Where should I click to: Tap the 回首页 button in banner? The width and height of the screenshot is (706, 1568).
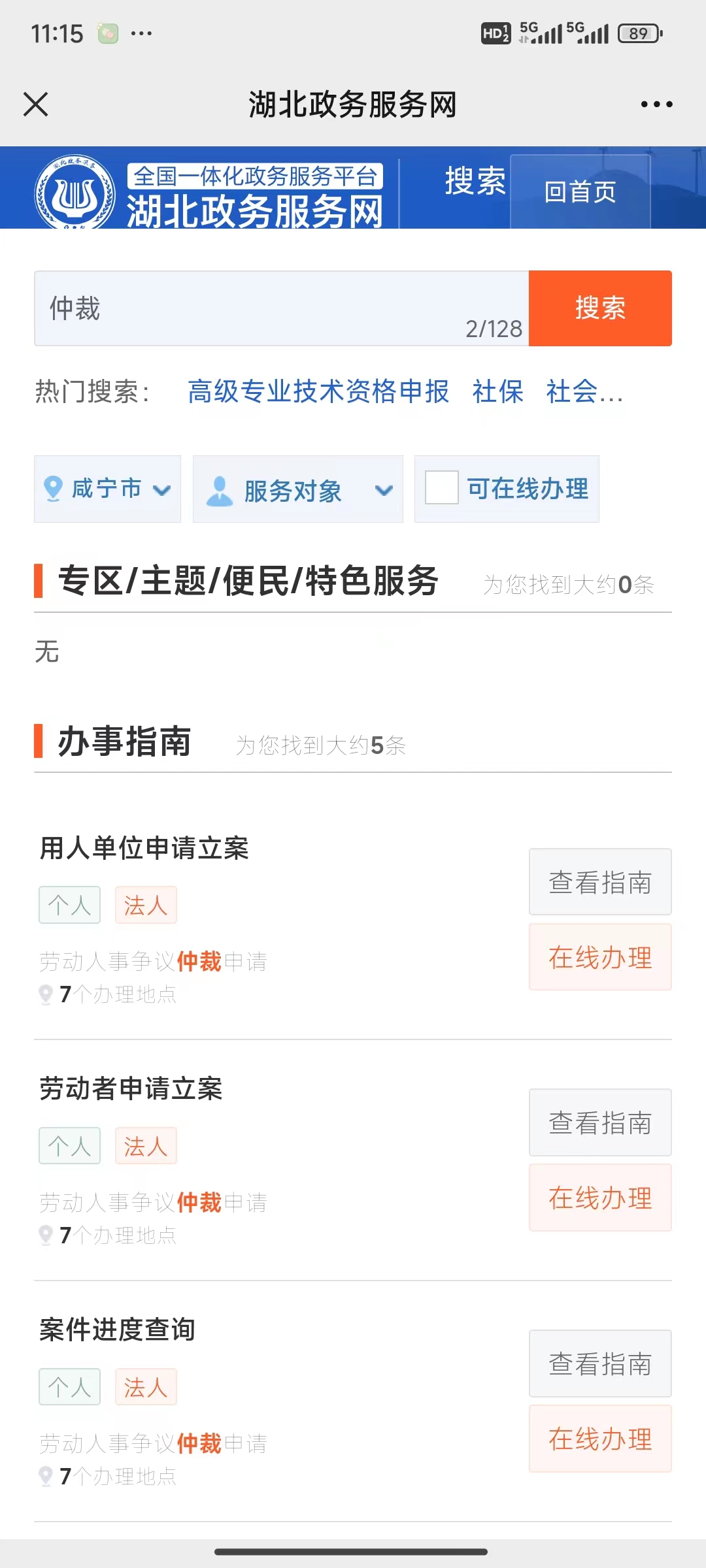(580, 191)
